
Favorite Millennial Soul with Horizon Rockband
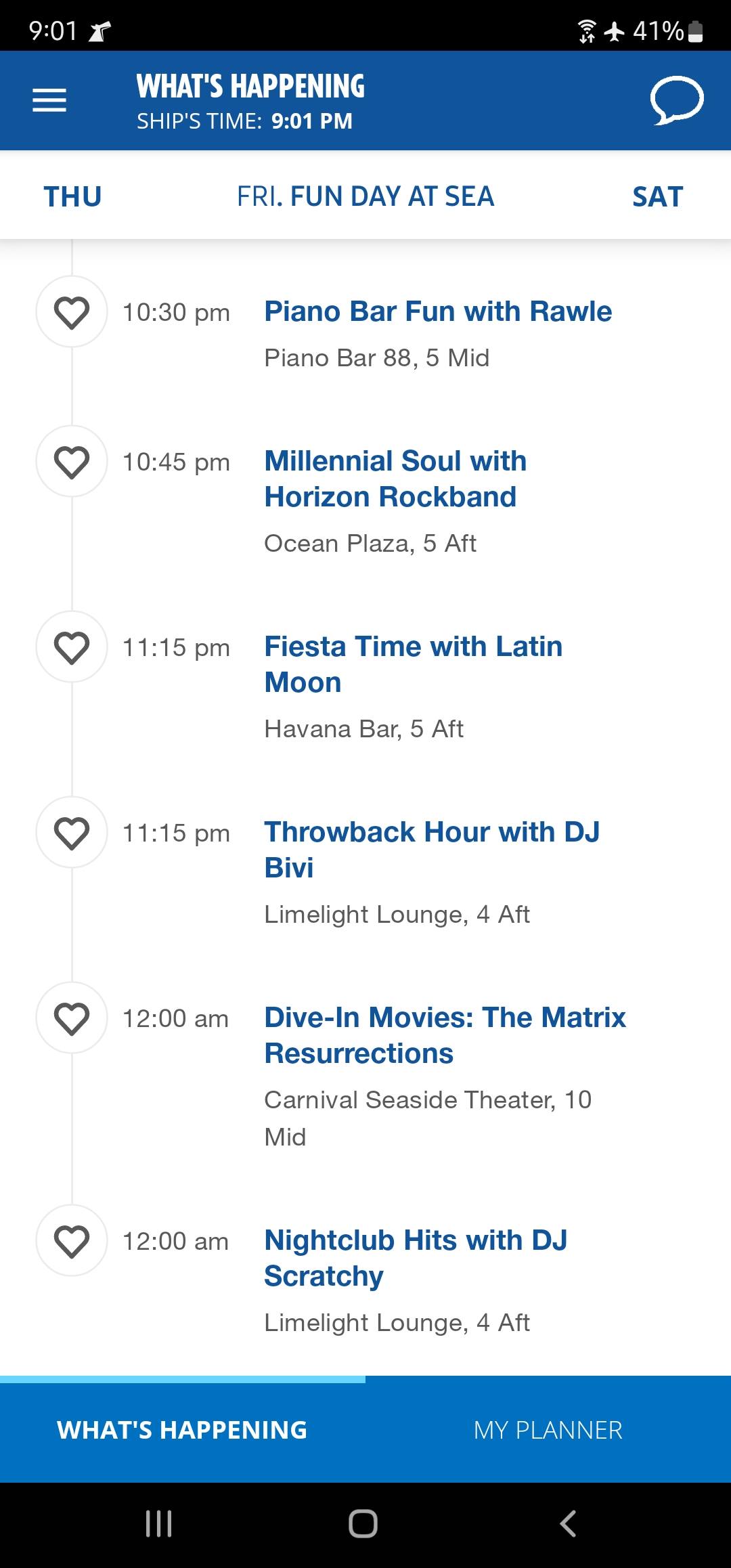[x=72, y=462]
